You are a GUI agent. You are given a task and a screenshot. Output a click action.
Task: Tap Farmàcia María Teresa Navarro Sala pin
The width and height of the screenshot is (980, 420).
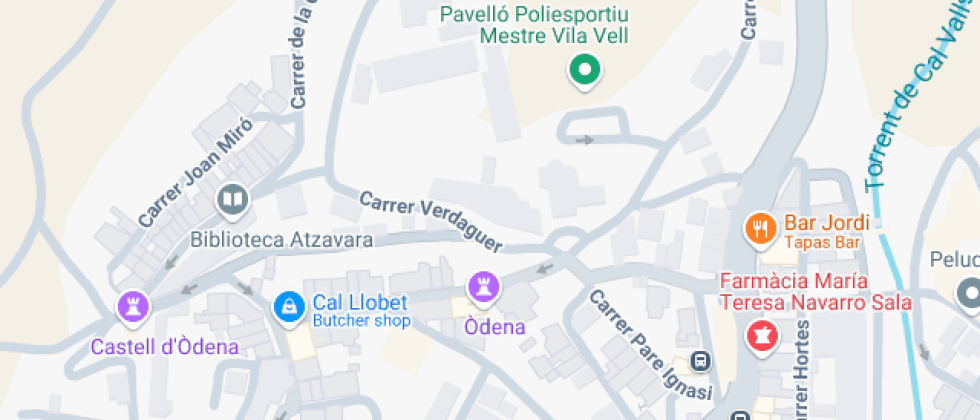(763, 336)
